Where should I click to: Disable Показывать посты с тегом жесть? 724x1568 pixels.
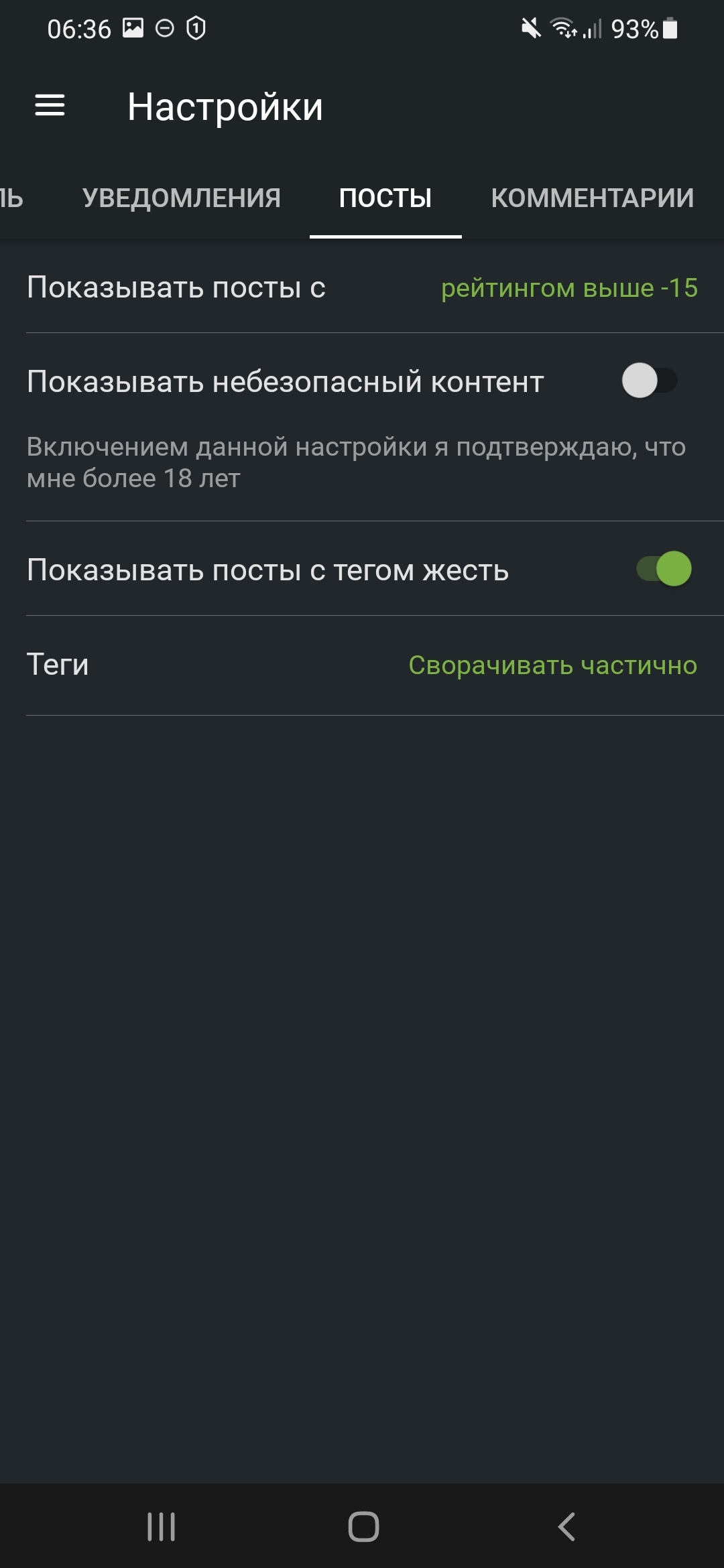click(664, 569)
